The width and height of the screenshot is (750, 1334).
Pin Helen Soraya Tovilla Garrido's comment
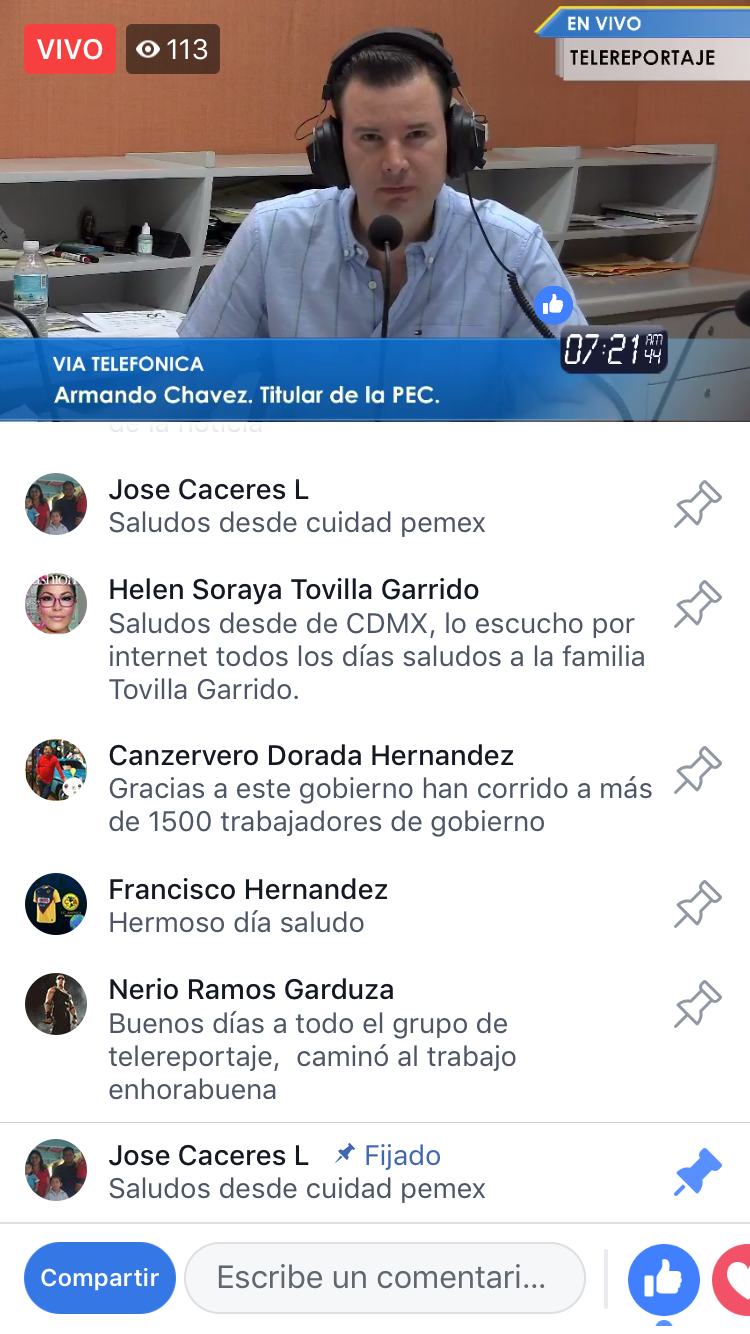(x=697, y=605)
